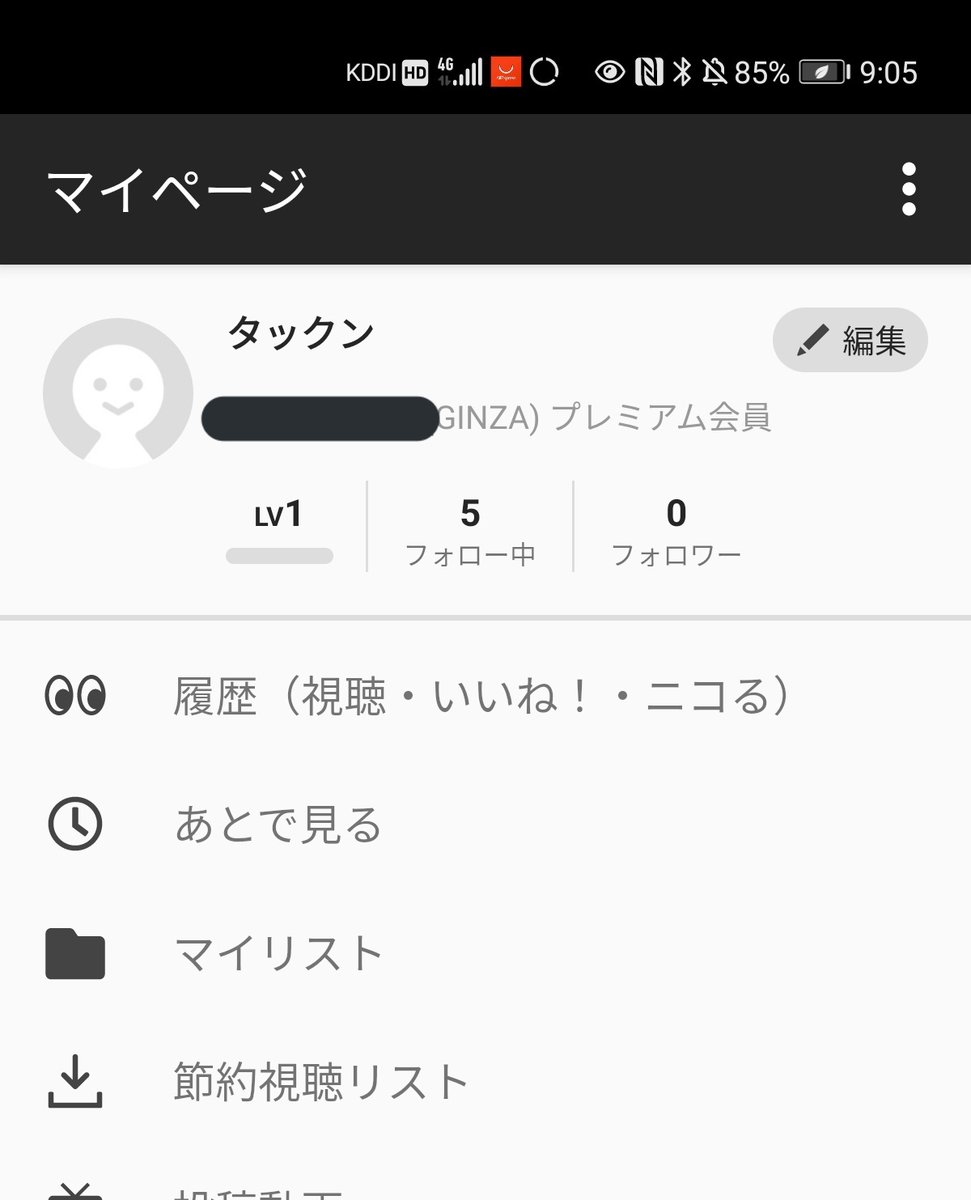The image size is (971, 1200).
Task: View the 0 フォロワー followers list
Action: (x=676, y=530)
